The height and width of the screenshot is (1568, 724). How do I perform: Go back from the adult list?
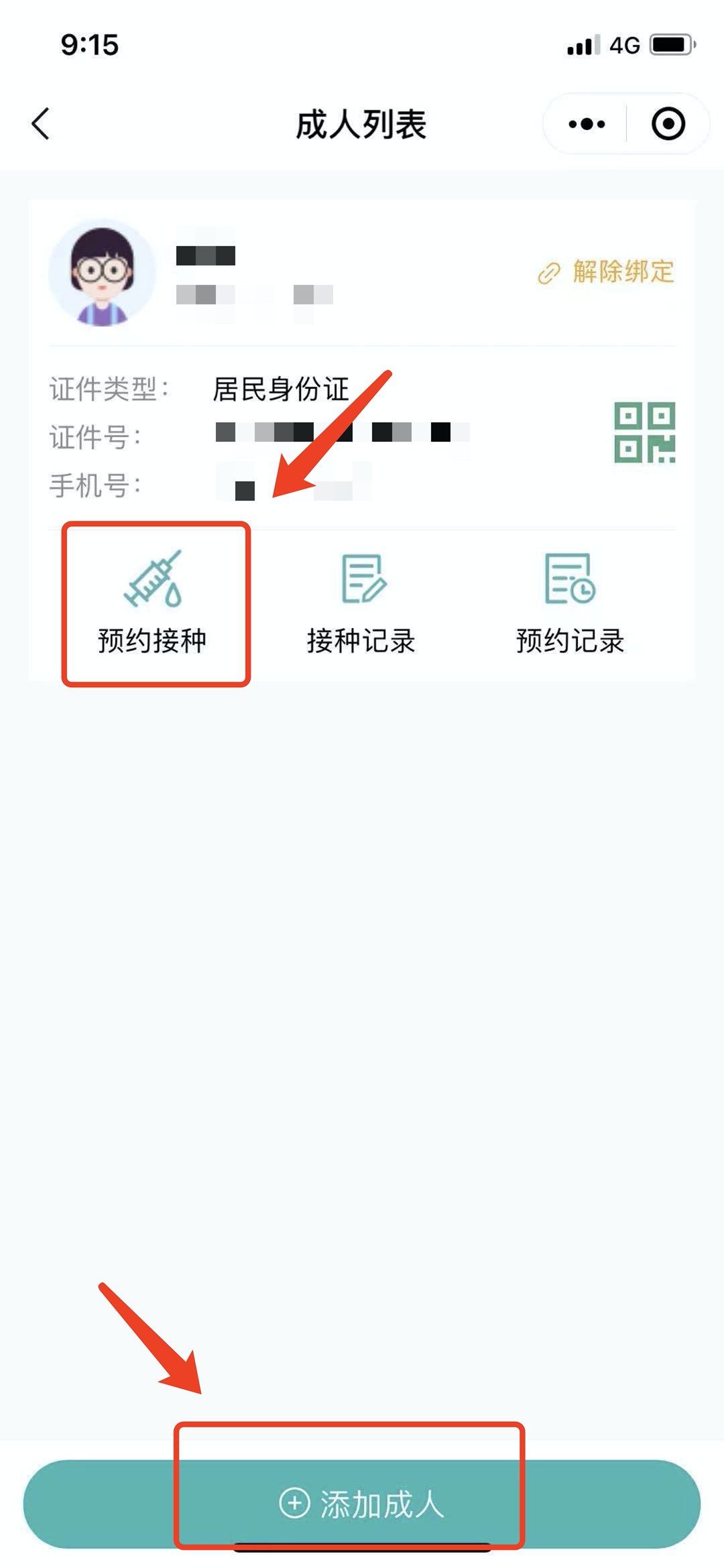[x=41, y=124]
